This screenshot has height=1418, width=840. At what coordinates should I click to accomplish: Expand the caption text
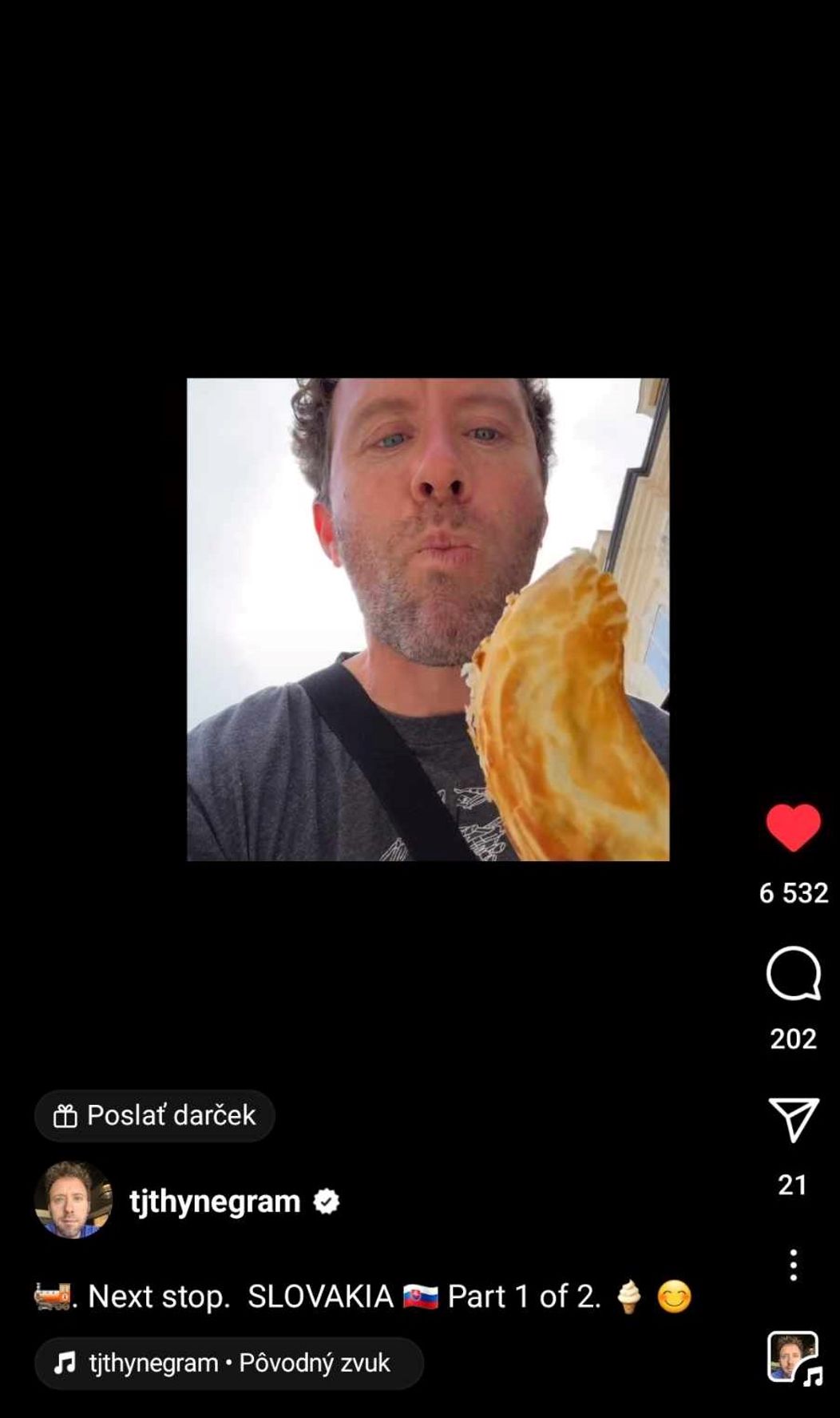coord(359,1295)
